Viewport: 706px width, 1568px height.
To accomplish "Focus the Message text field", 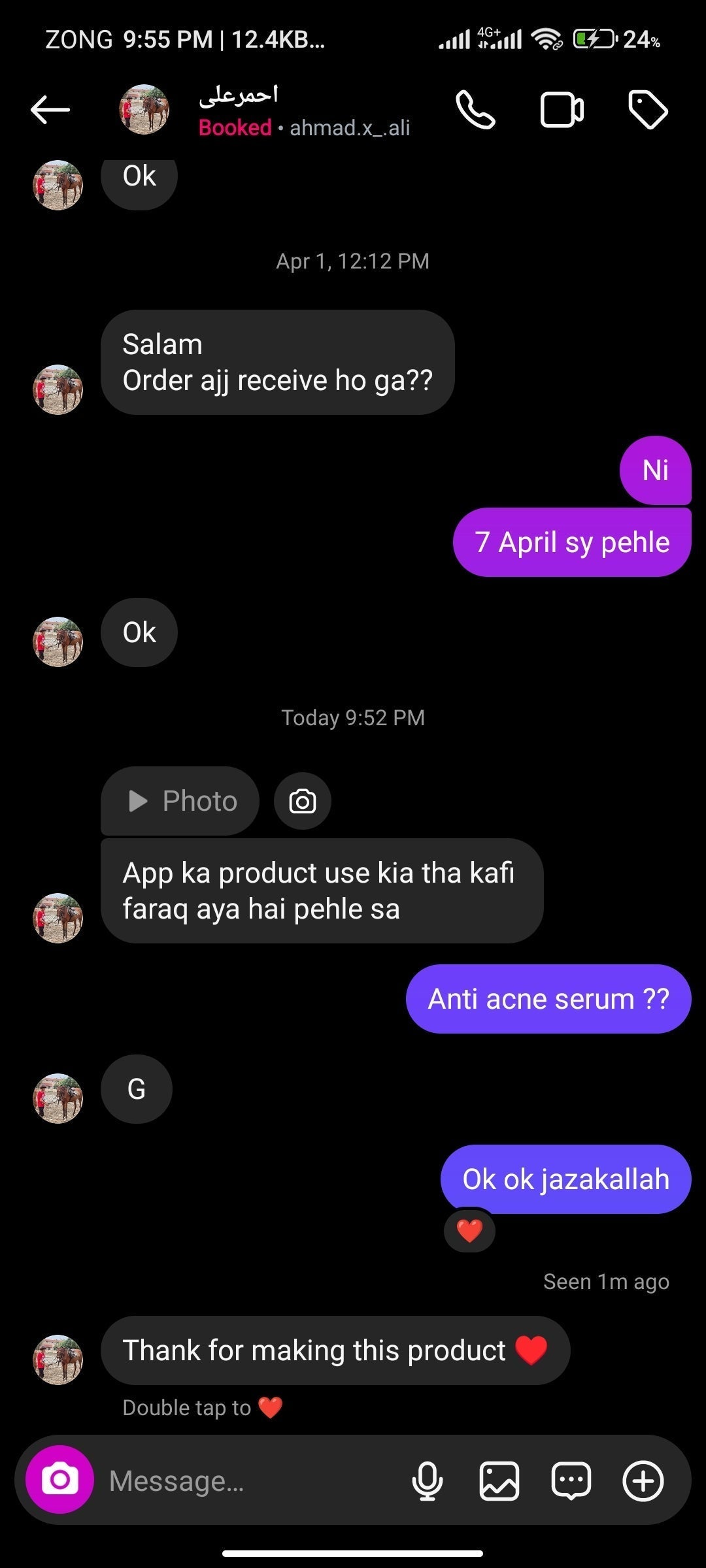I will 248,1481.
